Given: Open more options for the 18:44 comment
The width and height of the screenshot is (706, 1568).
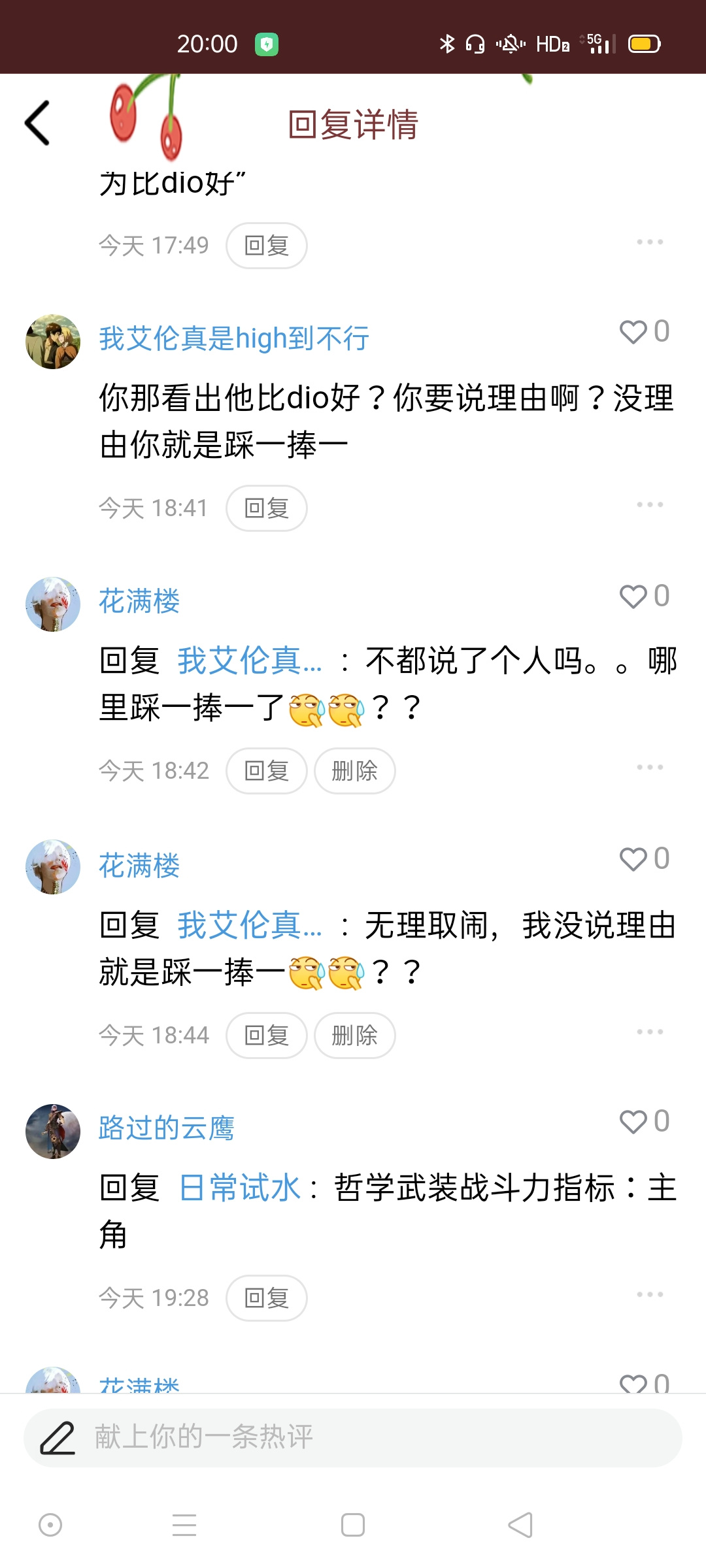Looking at the screenshot, I should [x=650, y=1032].
